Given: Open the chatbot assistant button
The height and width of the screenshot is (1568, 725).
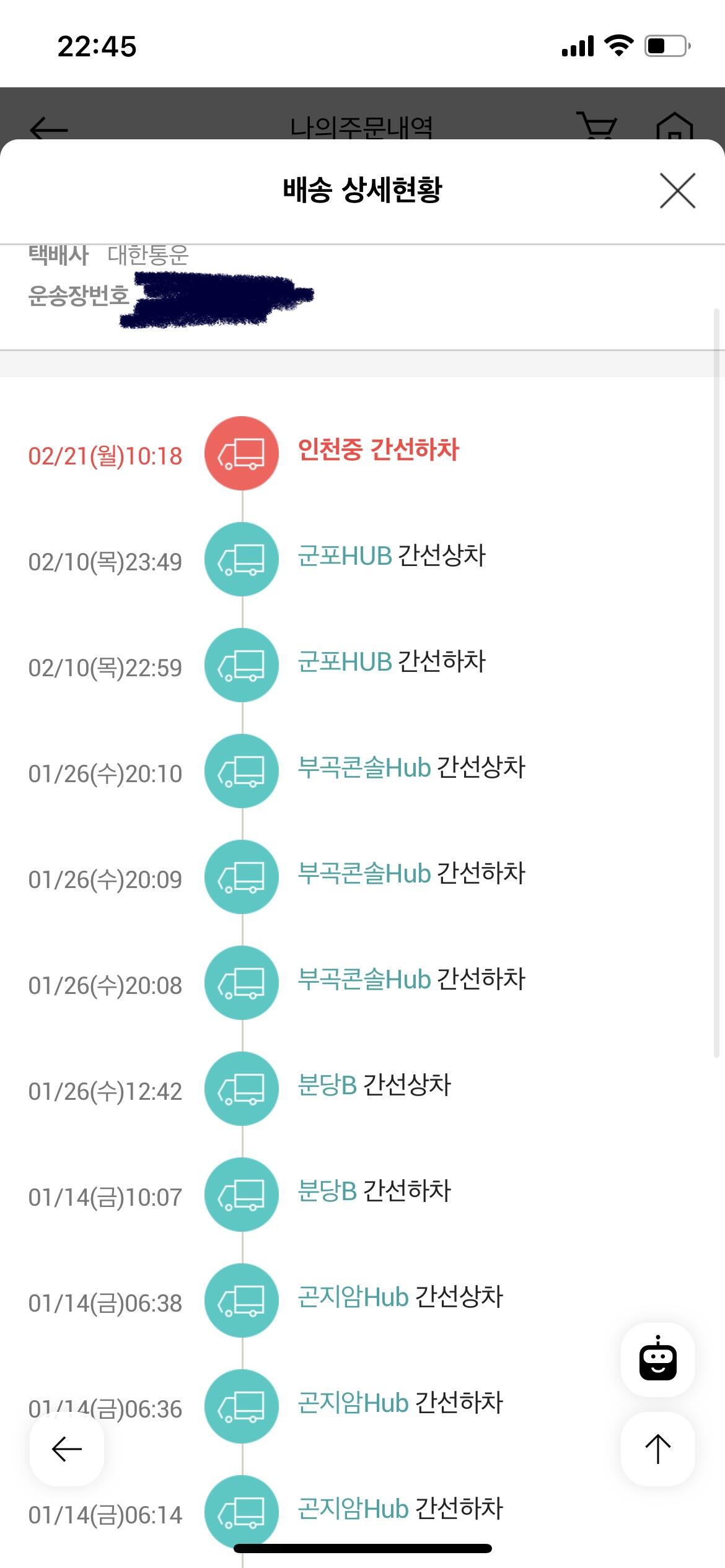Looking at the screenshot, I should [657, 1359].
